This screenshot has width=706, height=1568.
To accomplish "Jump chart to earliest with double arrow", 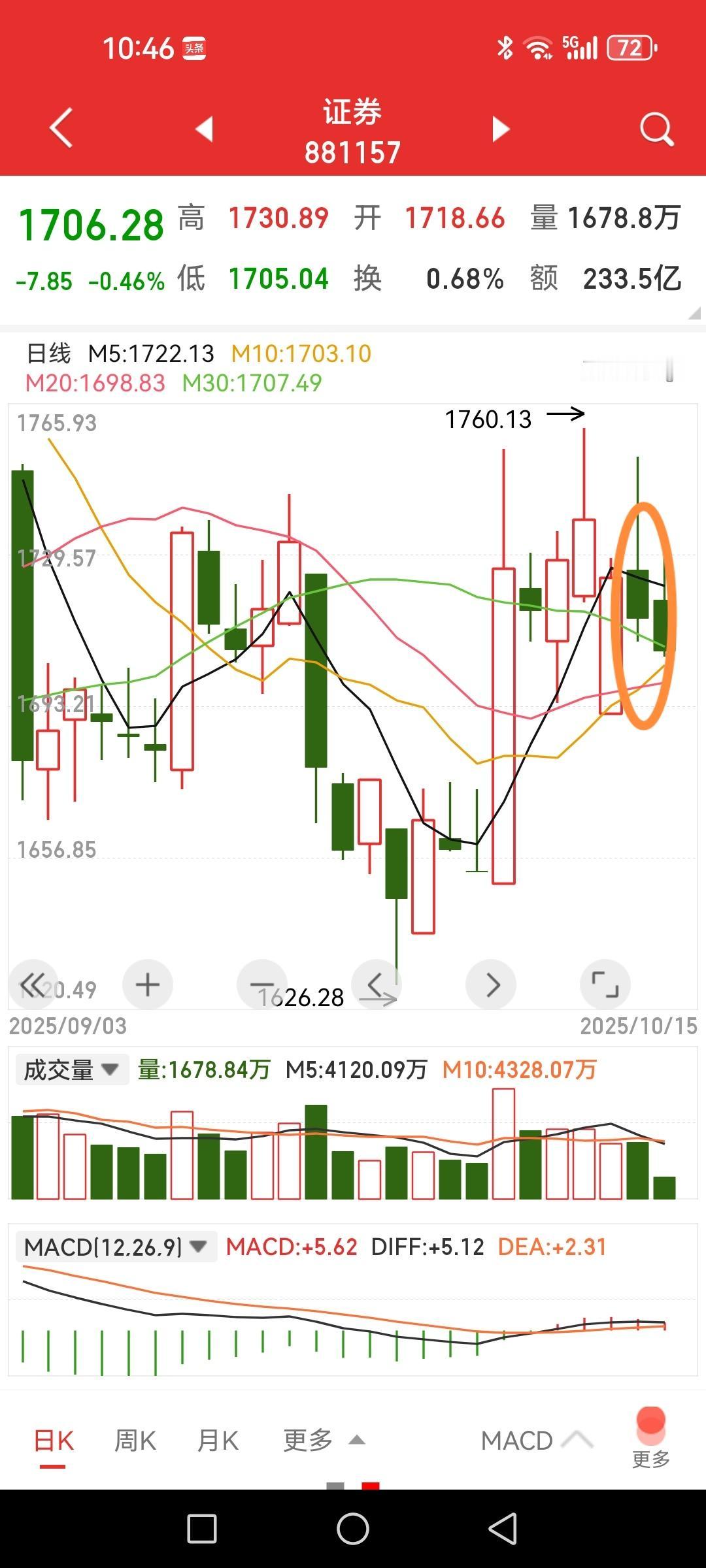I will [x=33, y=985].
